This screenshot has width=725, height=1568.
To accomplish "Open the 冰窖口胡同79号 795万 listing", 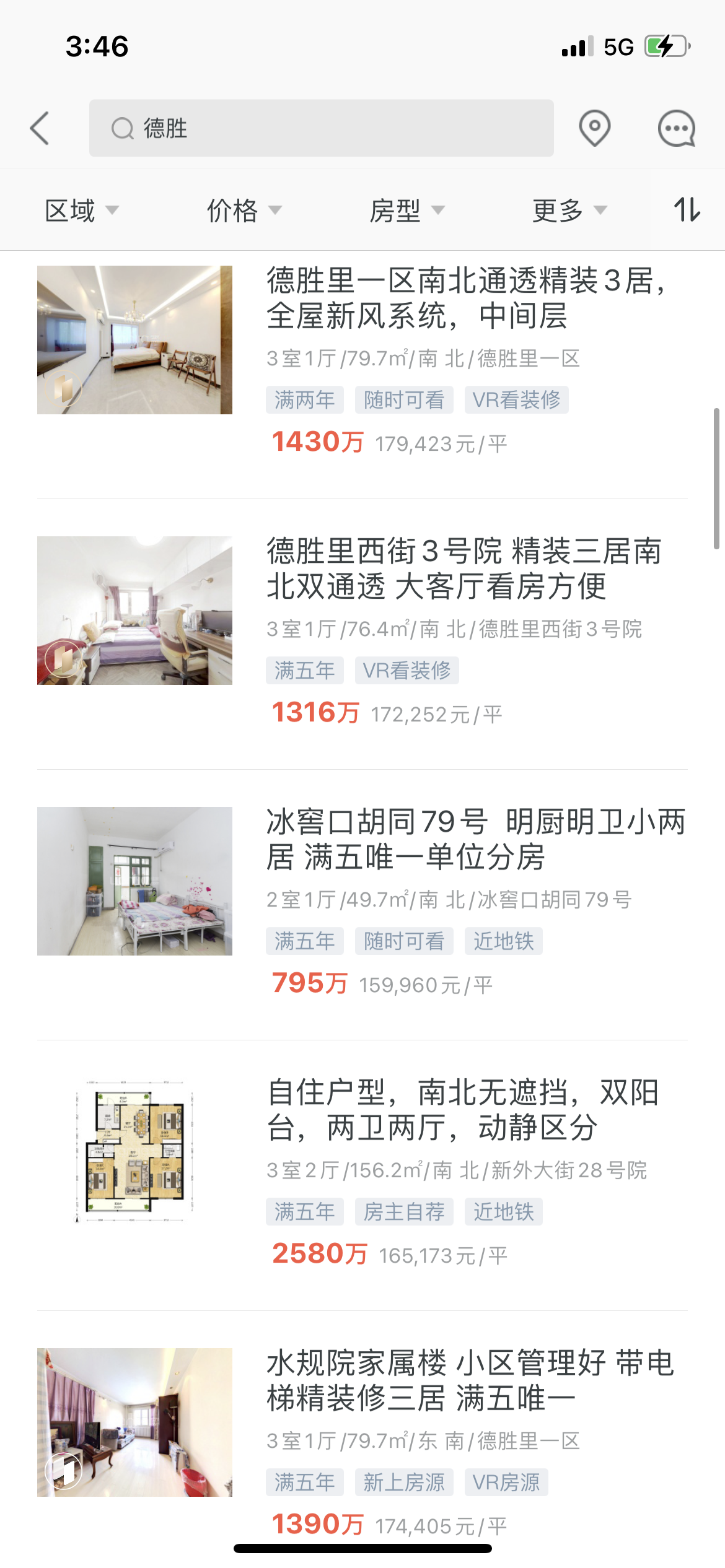I will point(475,839).
